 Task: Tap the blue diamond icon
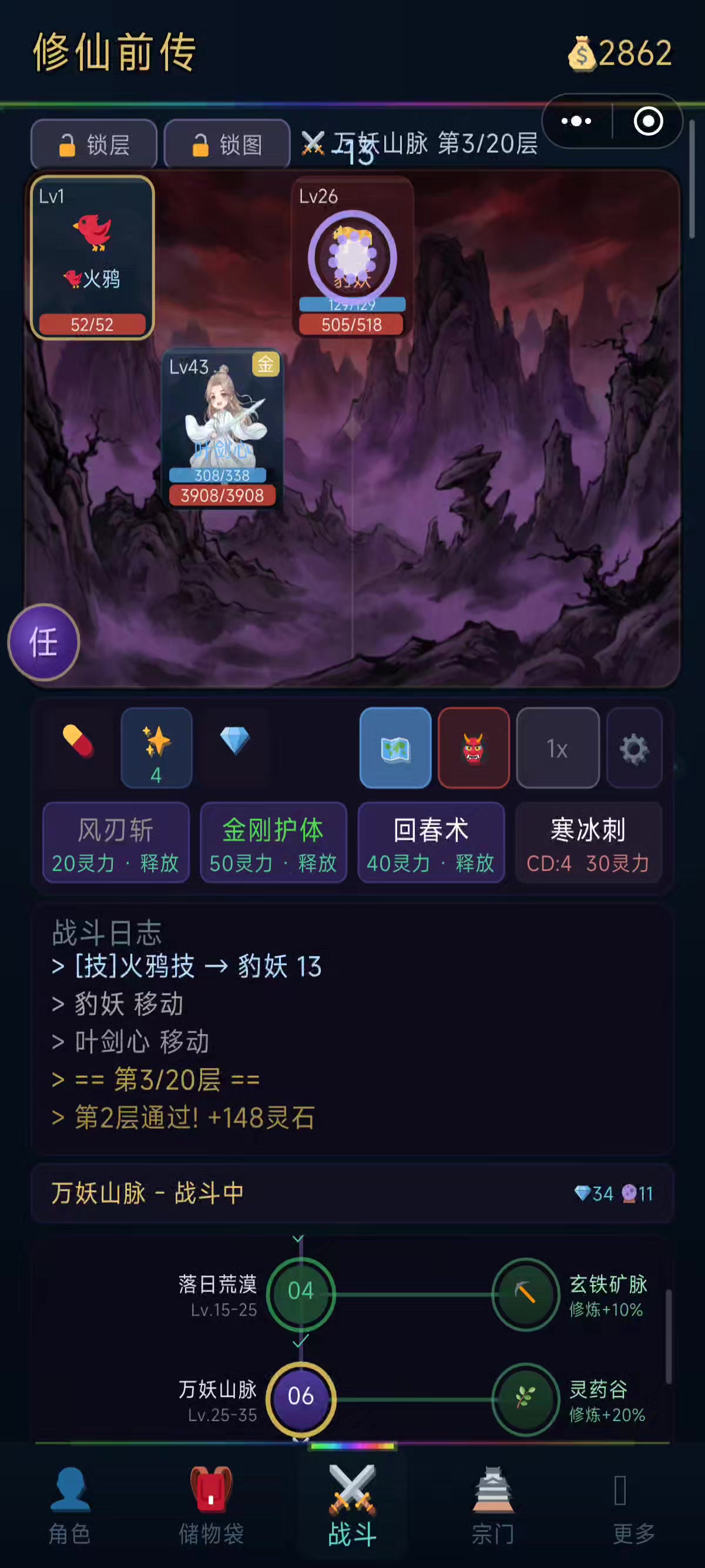(235, 741)
